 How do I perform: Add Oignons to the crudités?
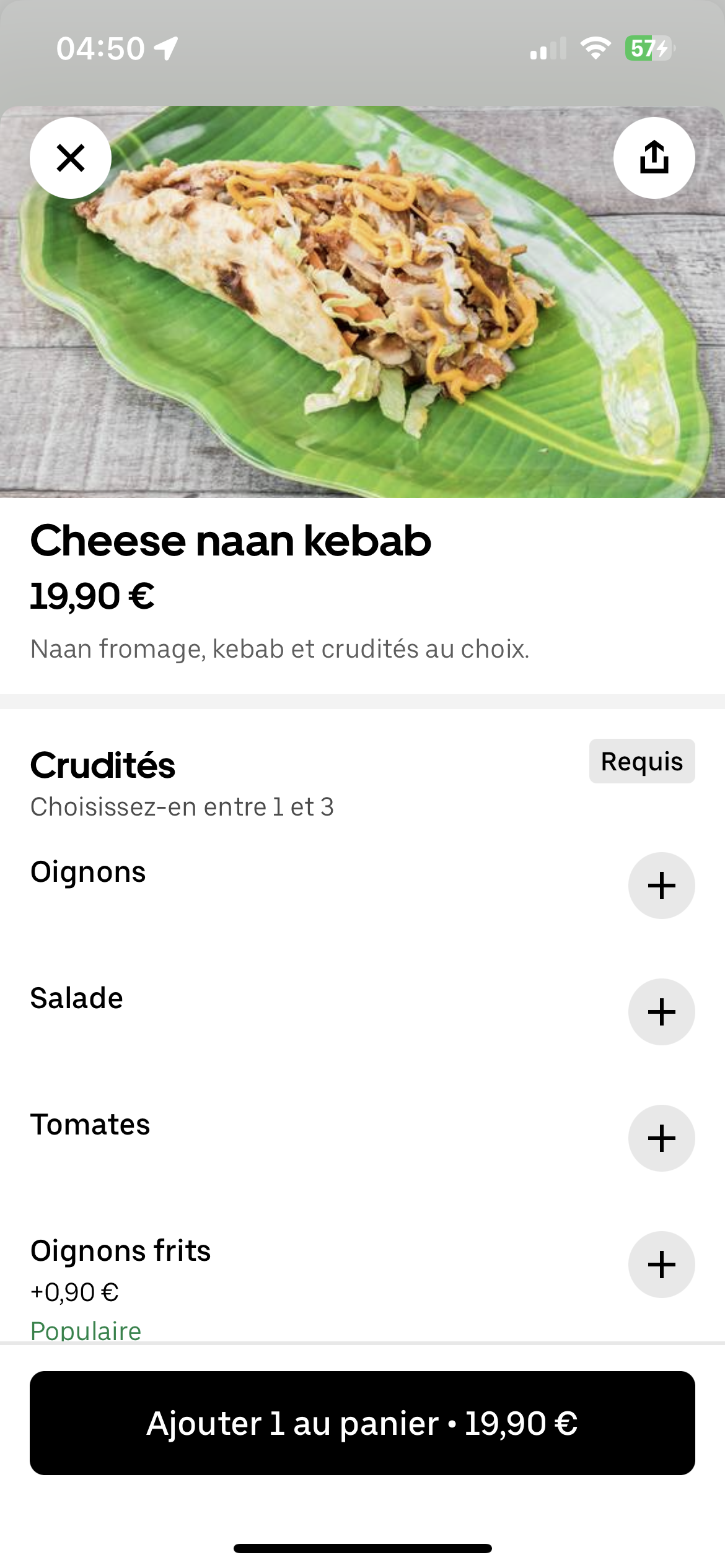(x=661, y=886)
